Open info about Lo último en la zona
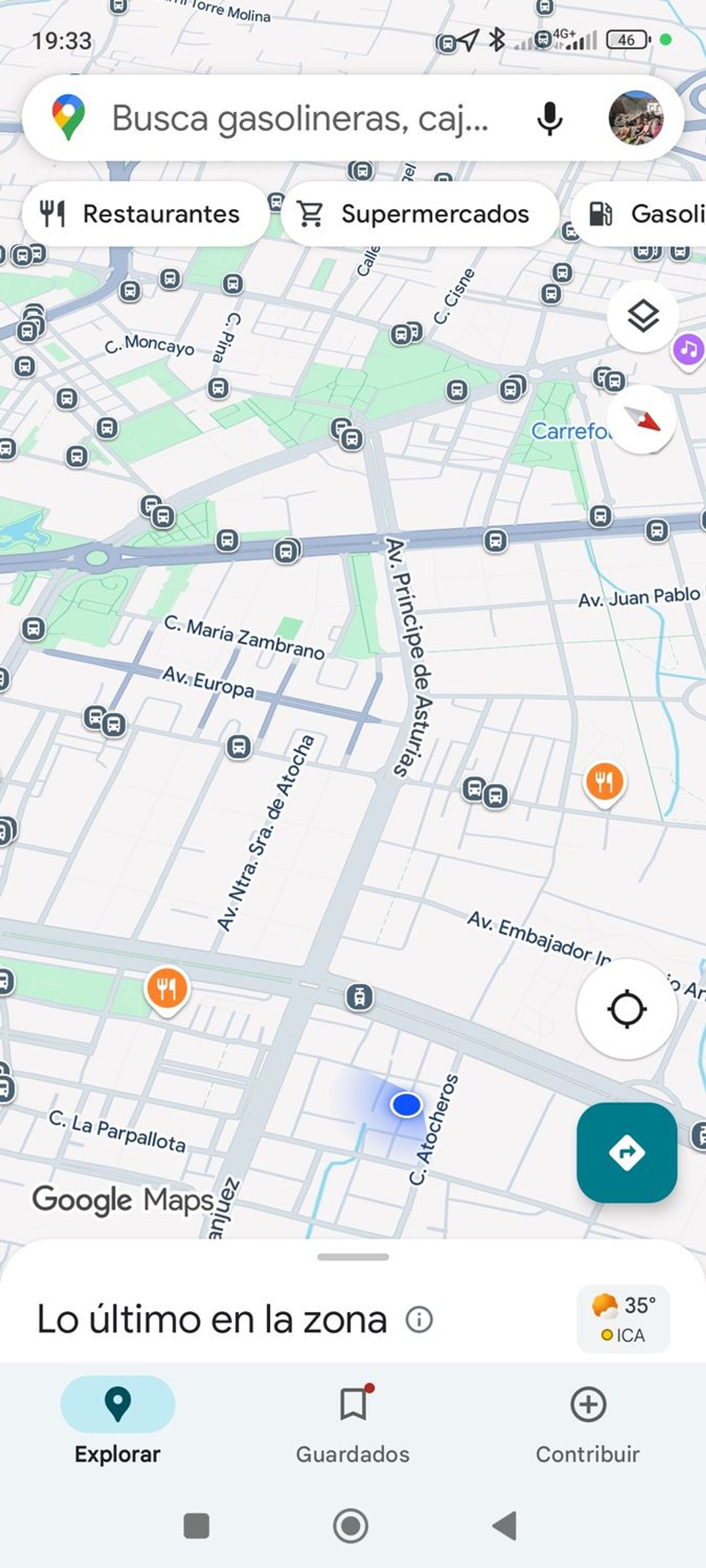 pos(419,1320)
